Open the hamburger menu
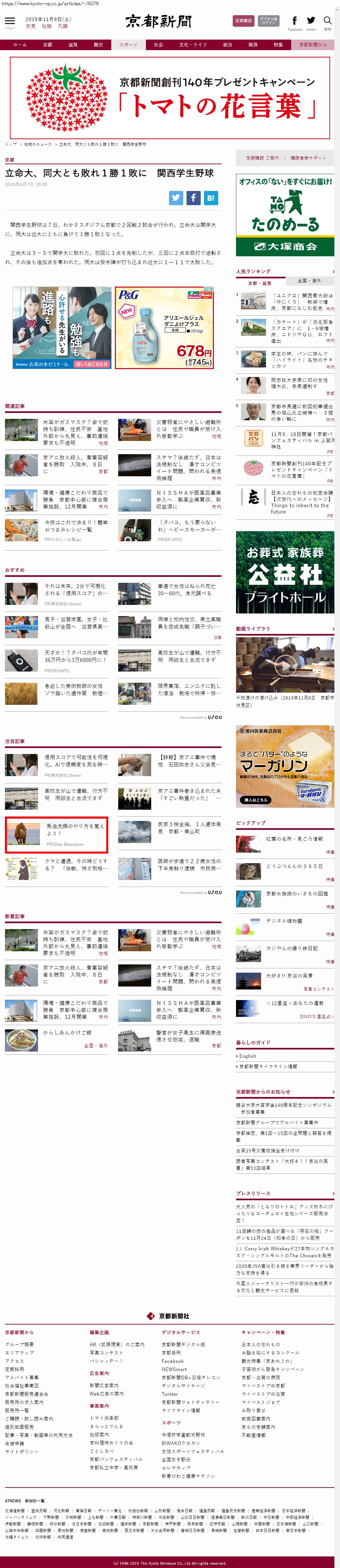This screenshot has width=340, height=1568. (10, 22)
